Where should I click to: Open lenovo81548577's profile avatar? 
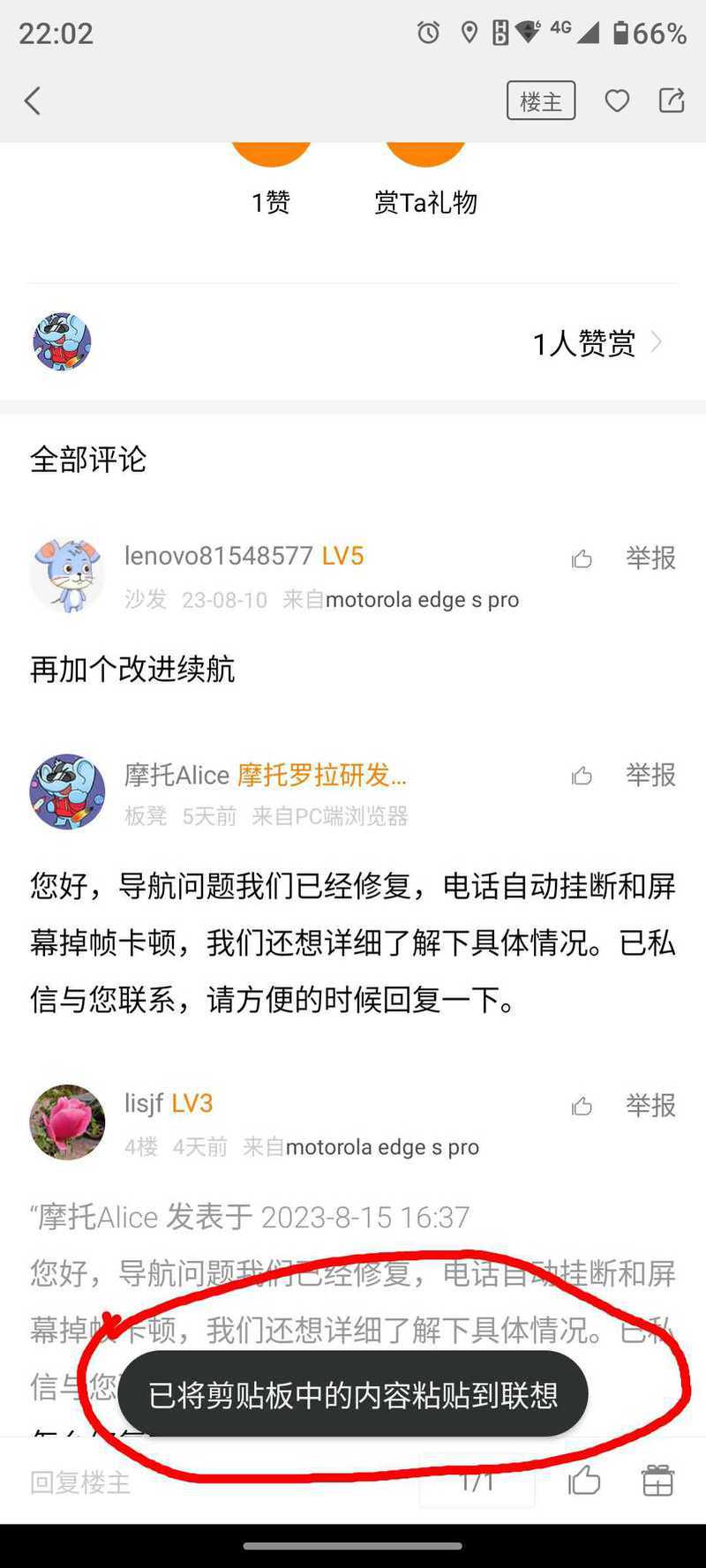tap(67, 576)
